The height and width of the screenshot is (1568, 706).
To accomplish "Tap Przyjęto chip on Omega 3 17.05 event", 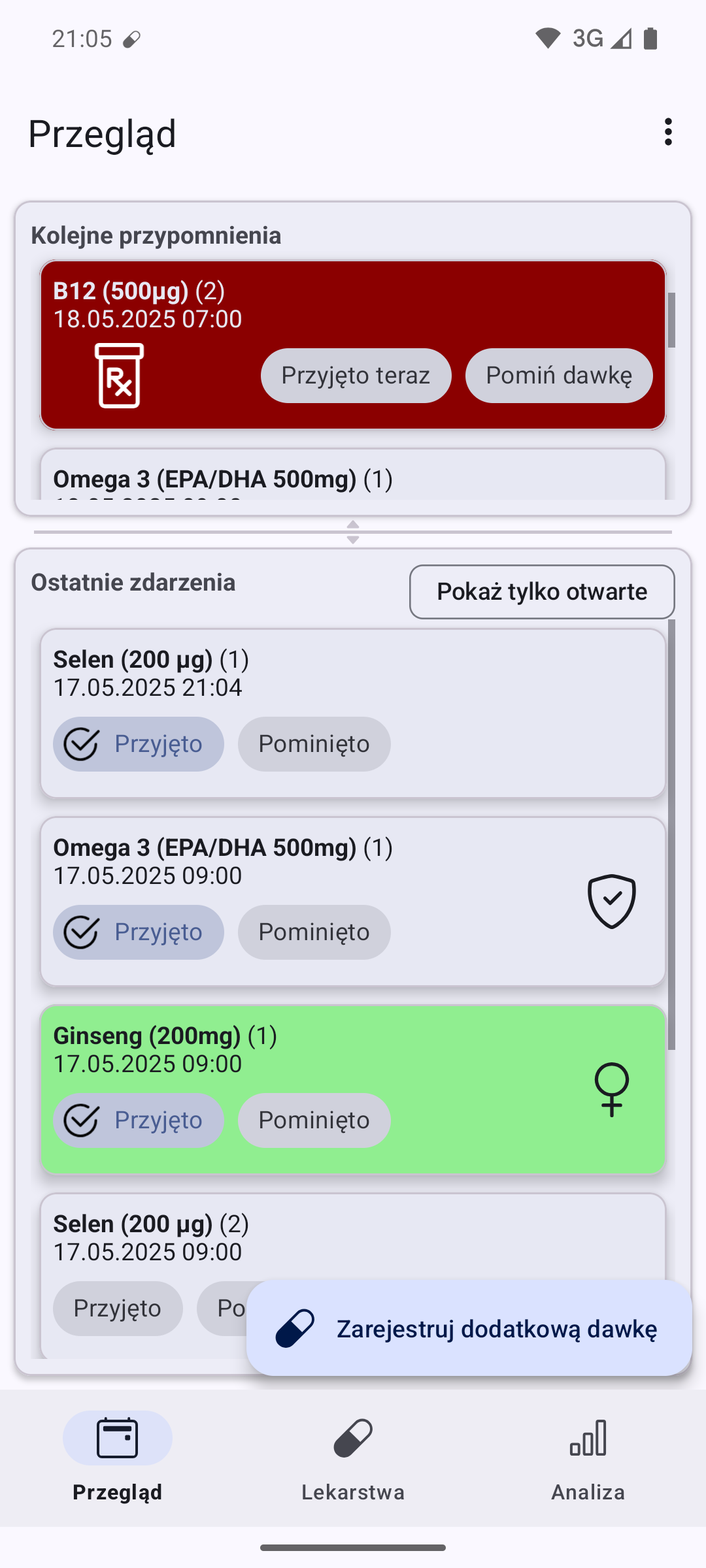I will point(139,932).
